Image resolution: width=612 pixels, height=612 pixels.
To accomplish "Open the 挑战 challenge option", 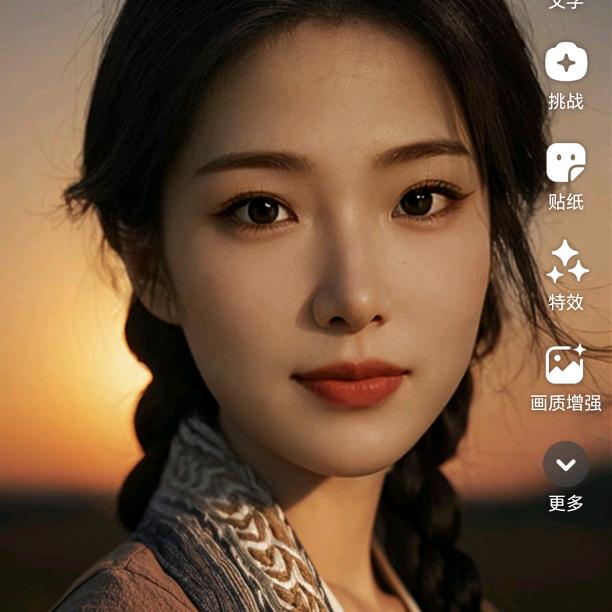I will (x=566, y=64).
